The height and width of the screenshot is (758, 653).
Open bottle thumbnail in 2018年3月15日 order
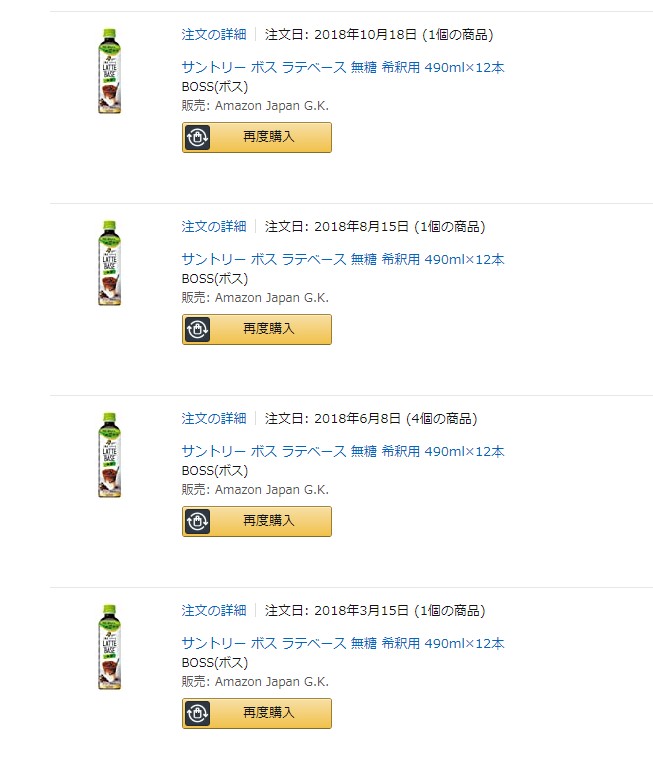click(110, 647)
